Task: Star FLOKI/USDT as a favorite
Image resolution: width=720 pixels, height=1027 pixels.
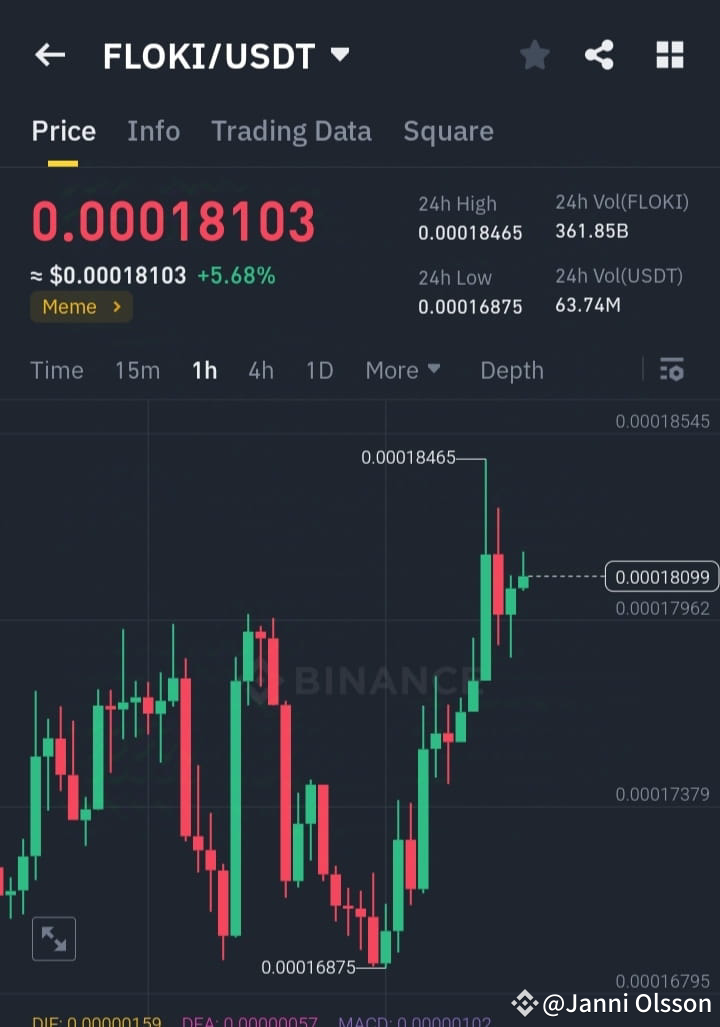Action: tap(534, 55)
